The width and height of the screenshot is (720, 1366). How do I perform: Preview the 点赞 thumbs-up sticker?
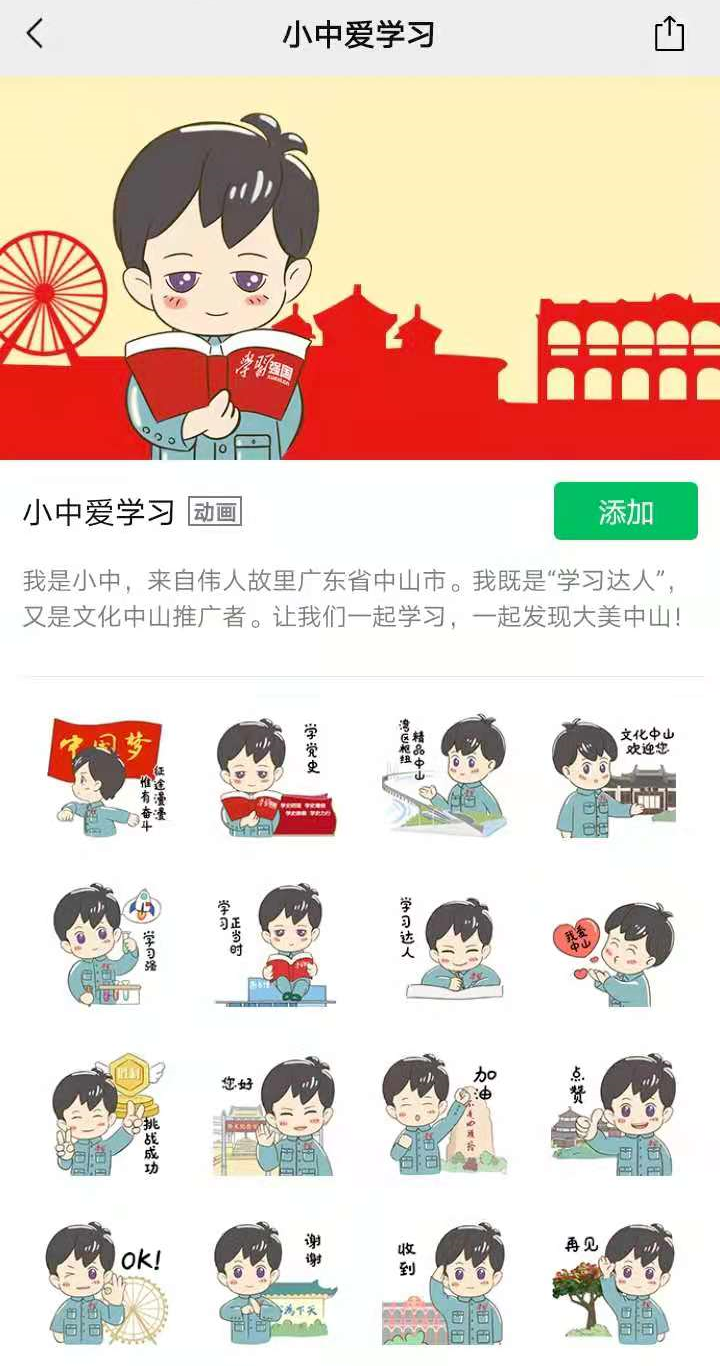(x=612, y=1114)
